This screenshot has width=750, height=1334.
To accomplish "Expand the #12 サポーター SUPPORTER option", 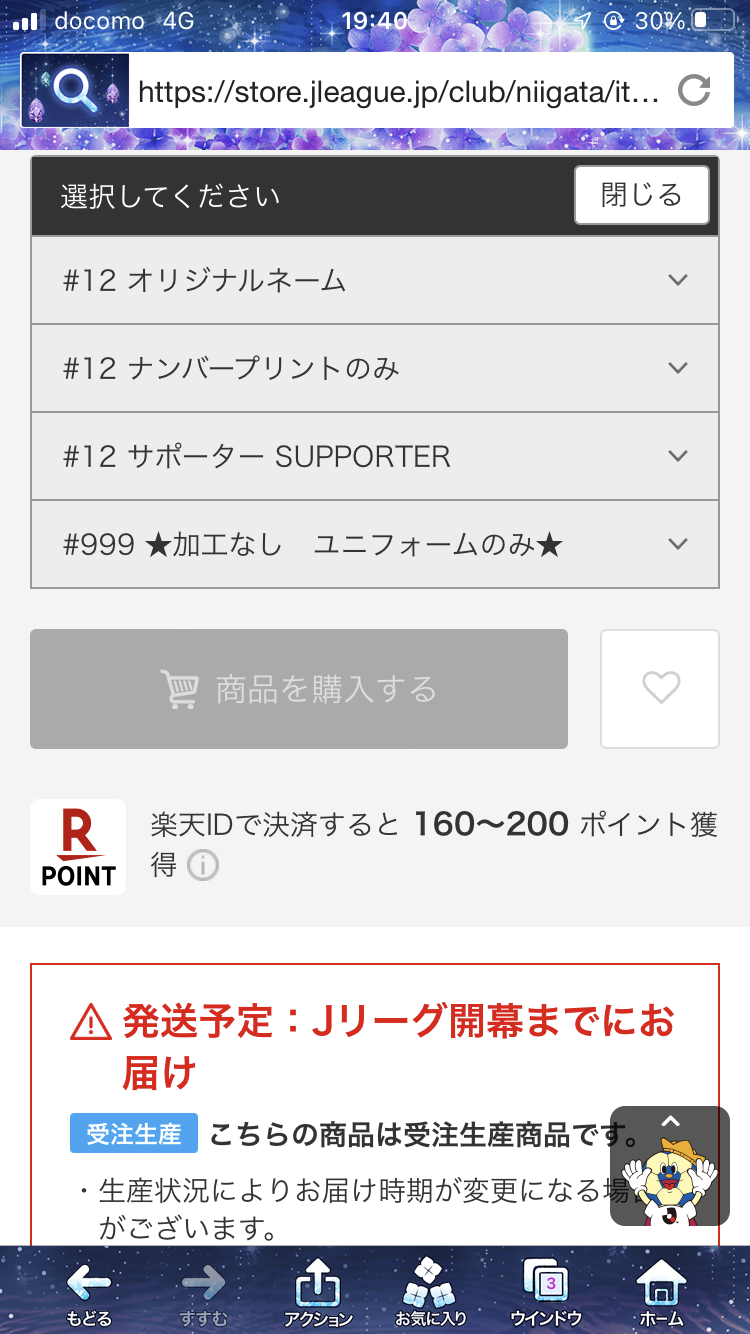I will [x=375, y=457].
